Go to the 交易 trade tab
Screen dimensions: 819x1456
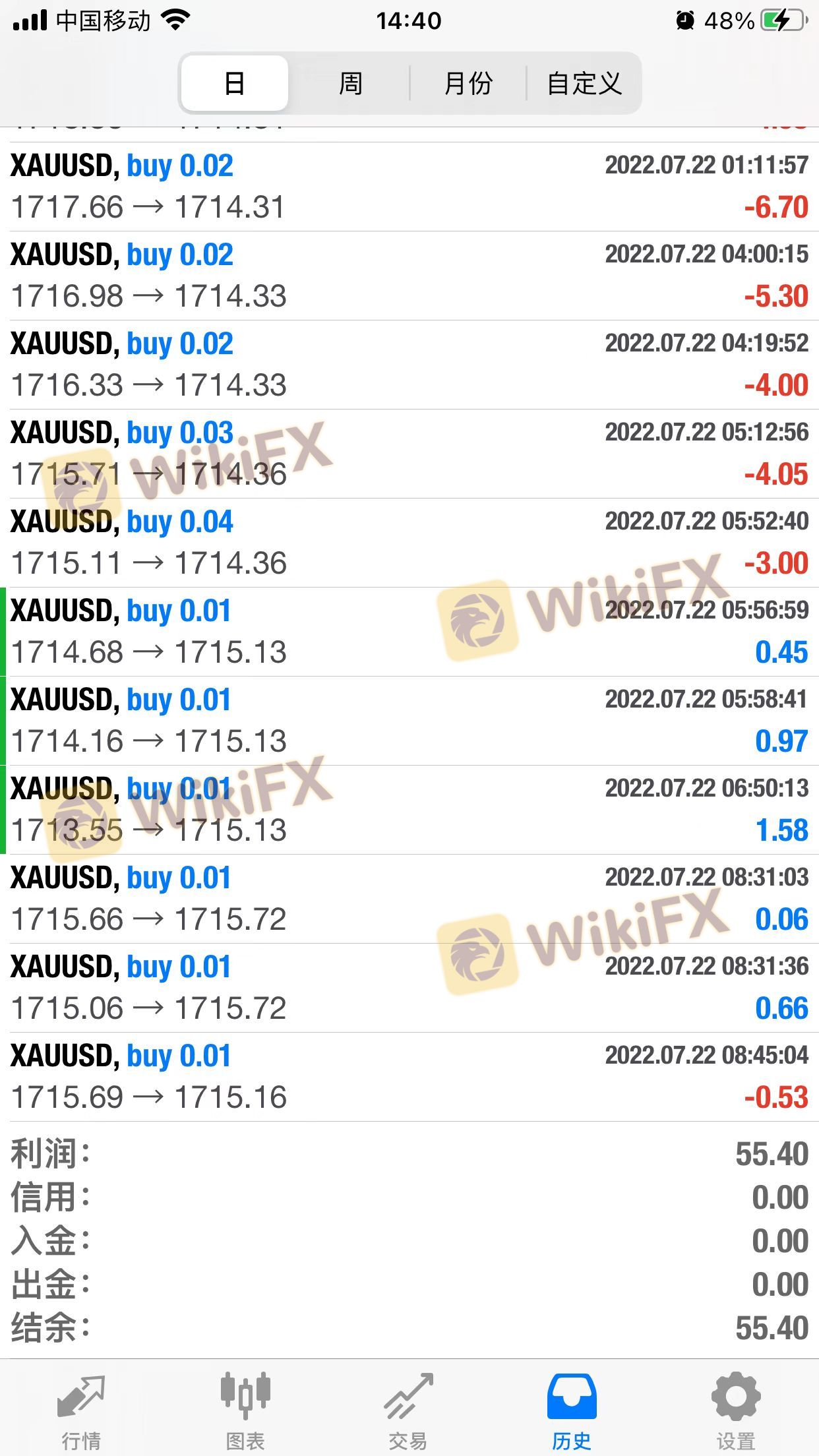408,1410
